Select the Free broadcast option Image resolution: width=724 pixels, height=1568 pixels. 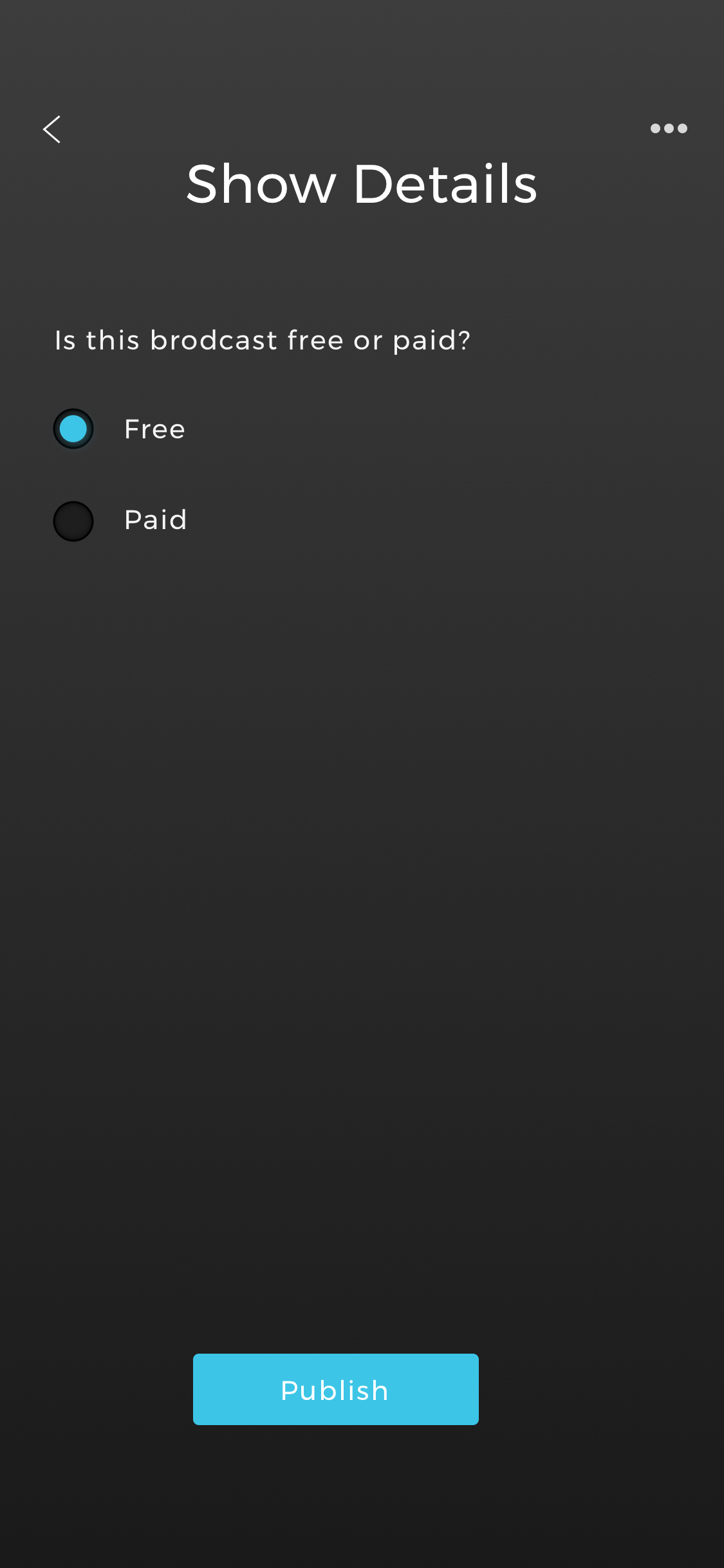point(73,429)
